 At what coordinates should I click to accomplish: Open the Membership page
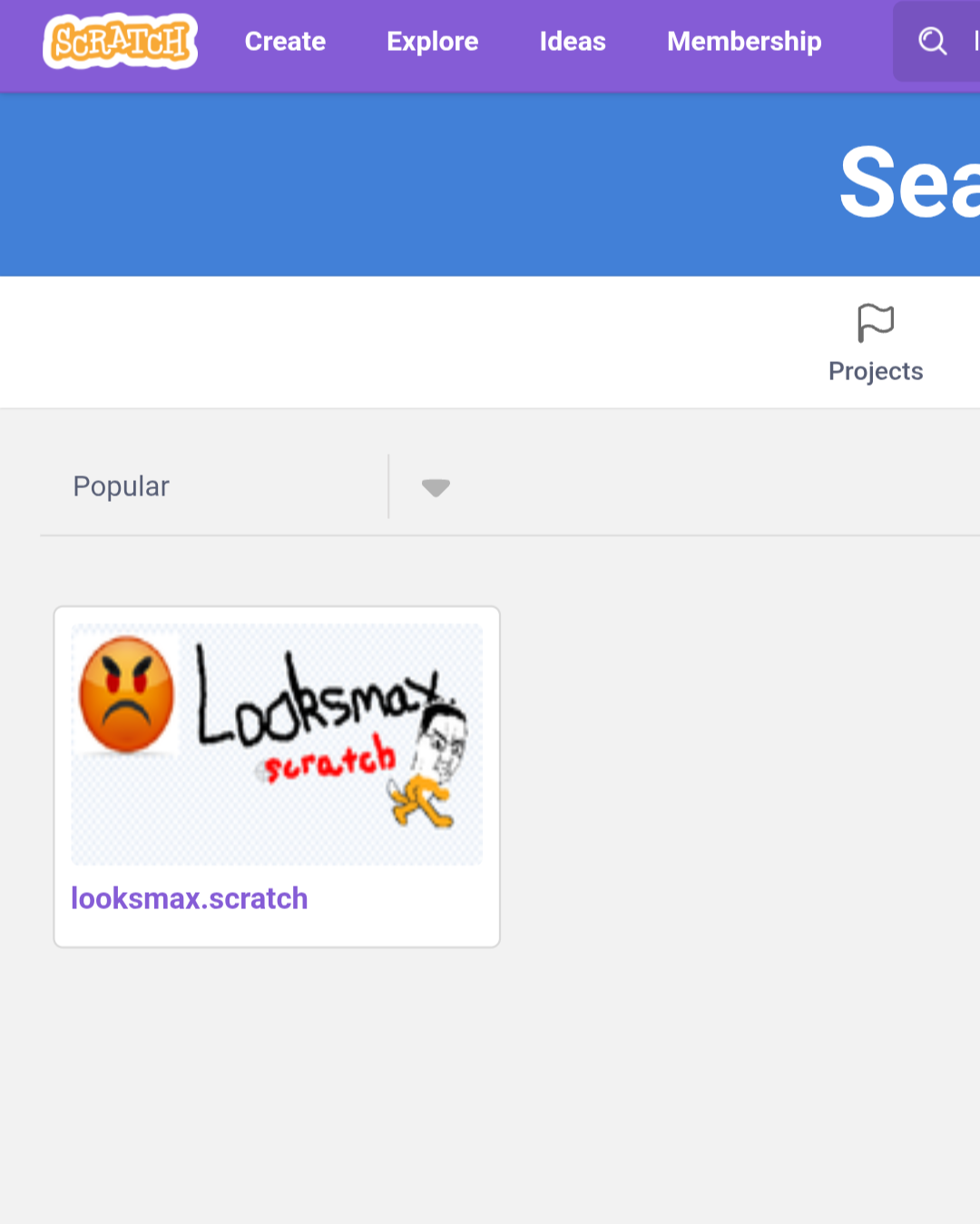[x=744, y=42]
